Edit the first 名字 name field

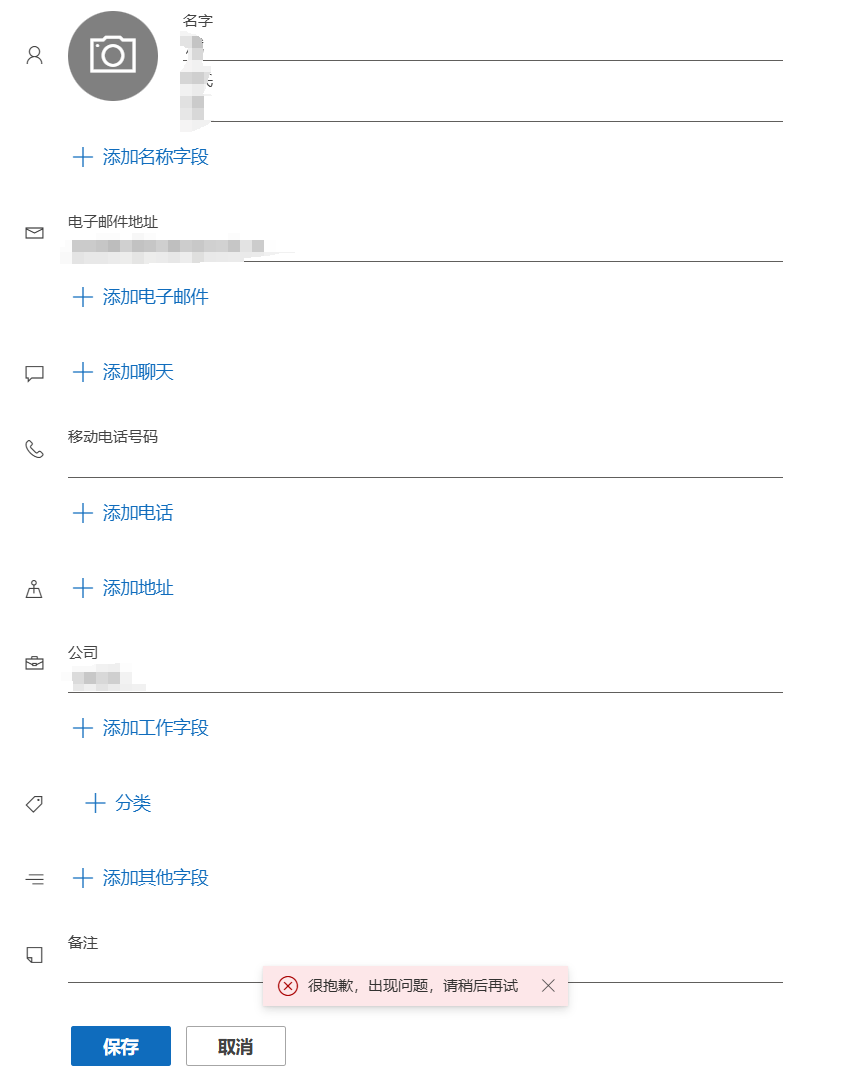tap(480, 46)
